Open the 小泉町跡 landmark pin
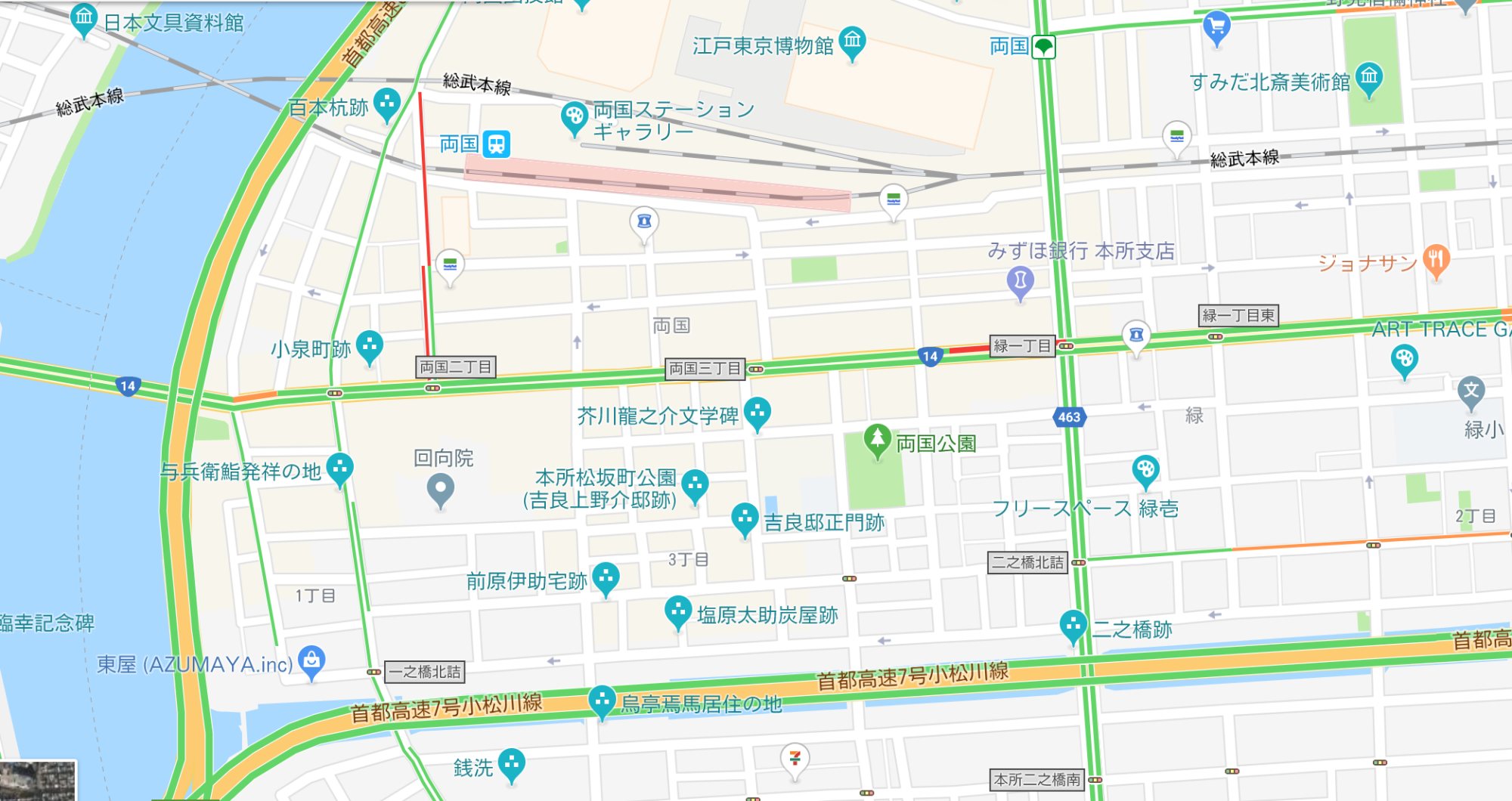The height and width of the screenshot is (801, 1512). (369, 345)
